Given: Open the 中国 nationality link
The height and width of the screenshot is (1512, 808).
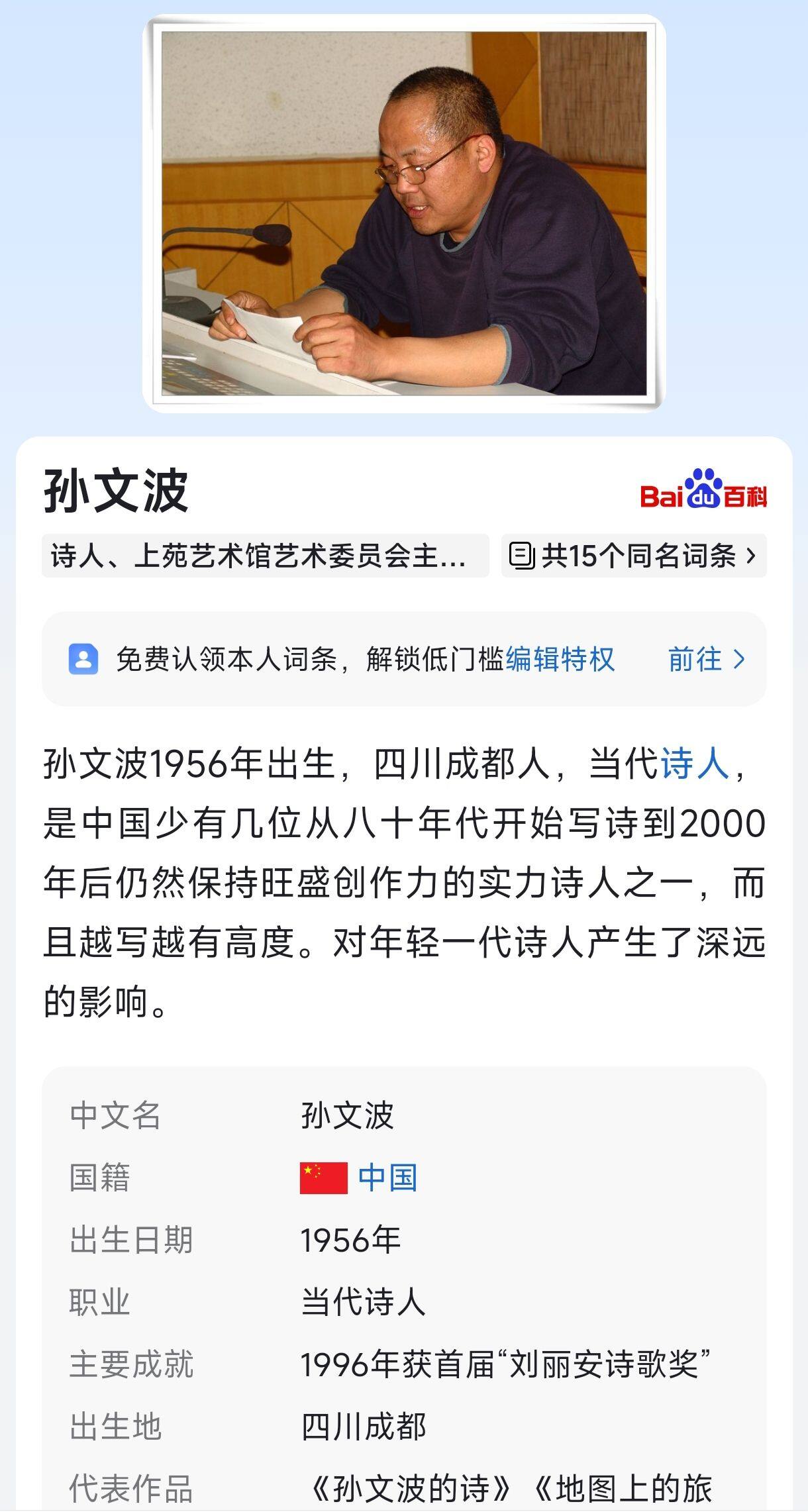Looking at the screenshot, I should [388, 1178].
